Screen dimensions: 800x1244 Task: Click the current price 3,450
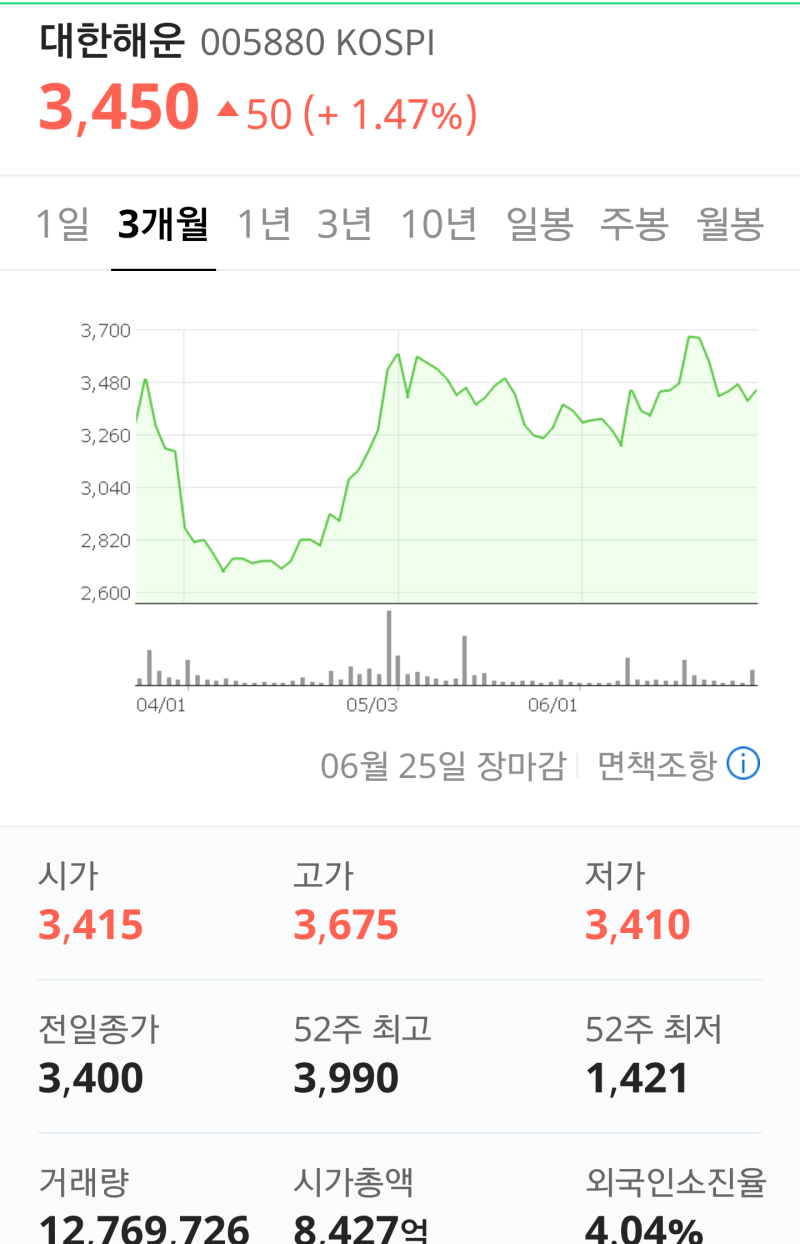[117, 112]
